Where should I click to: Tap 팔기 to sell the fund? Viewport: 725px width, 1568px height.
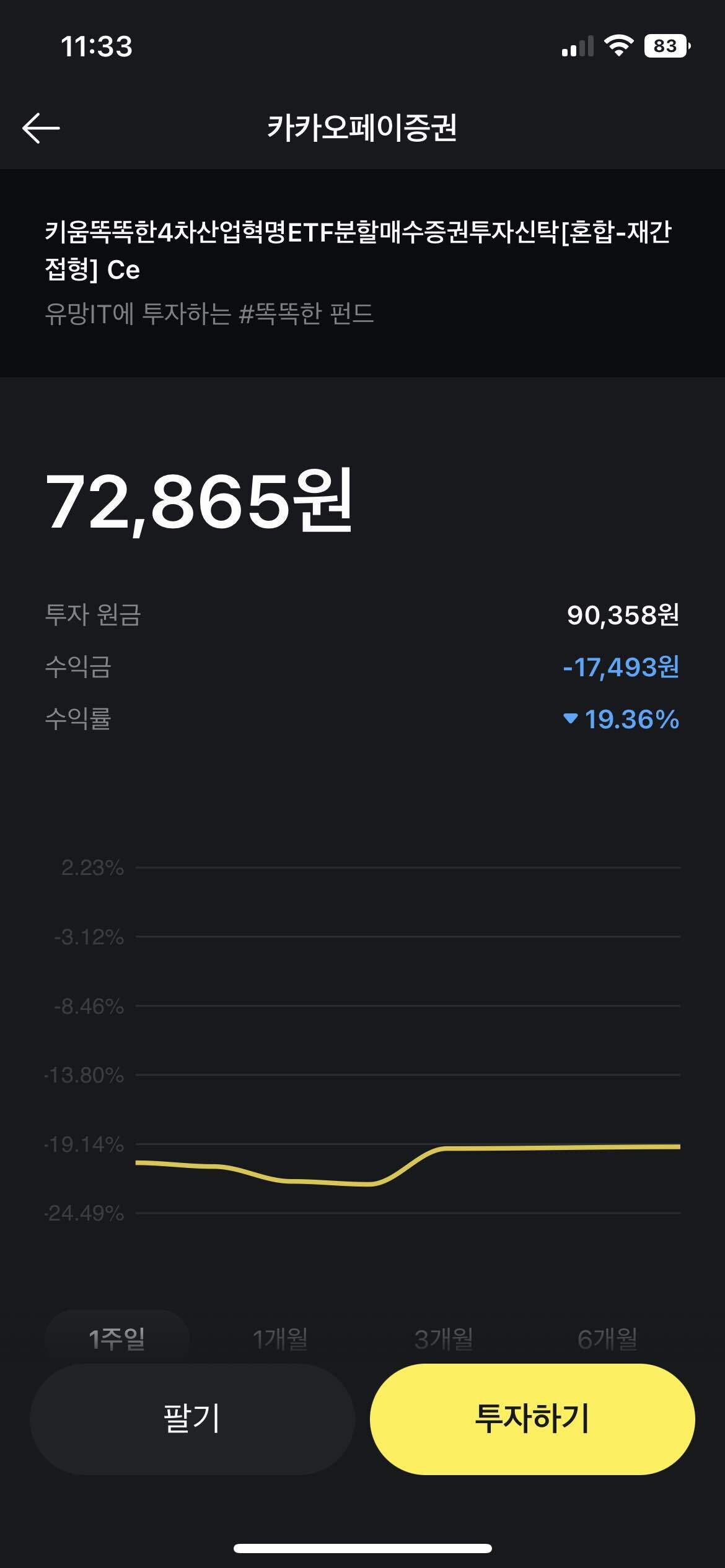click(192, 1418)
